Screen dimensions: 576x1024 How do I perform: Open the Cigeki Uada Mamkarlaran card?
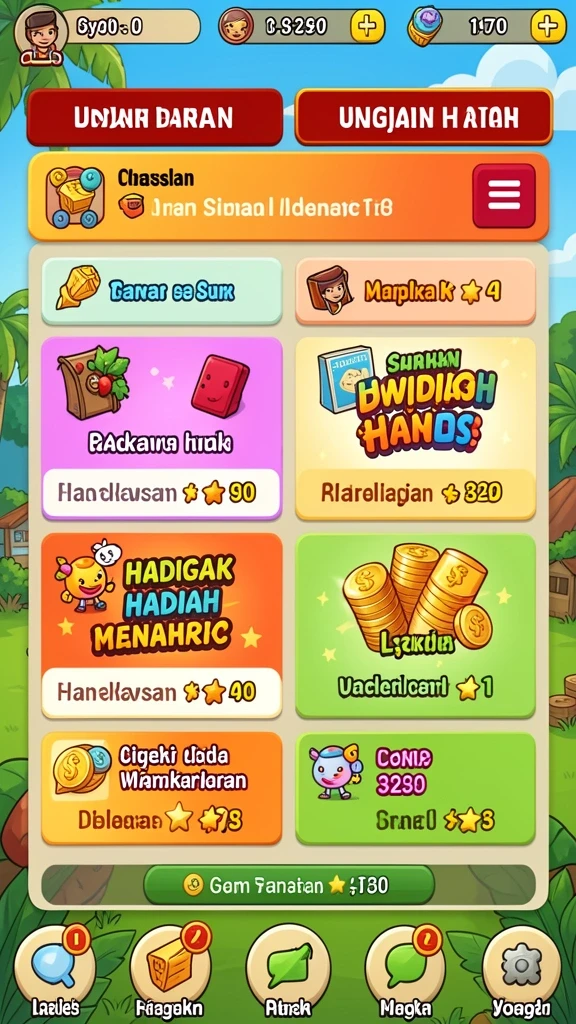tap(162, 788)
